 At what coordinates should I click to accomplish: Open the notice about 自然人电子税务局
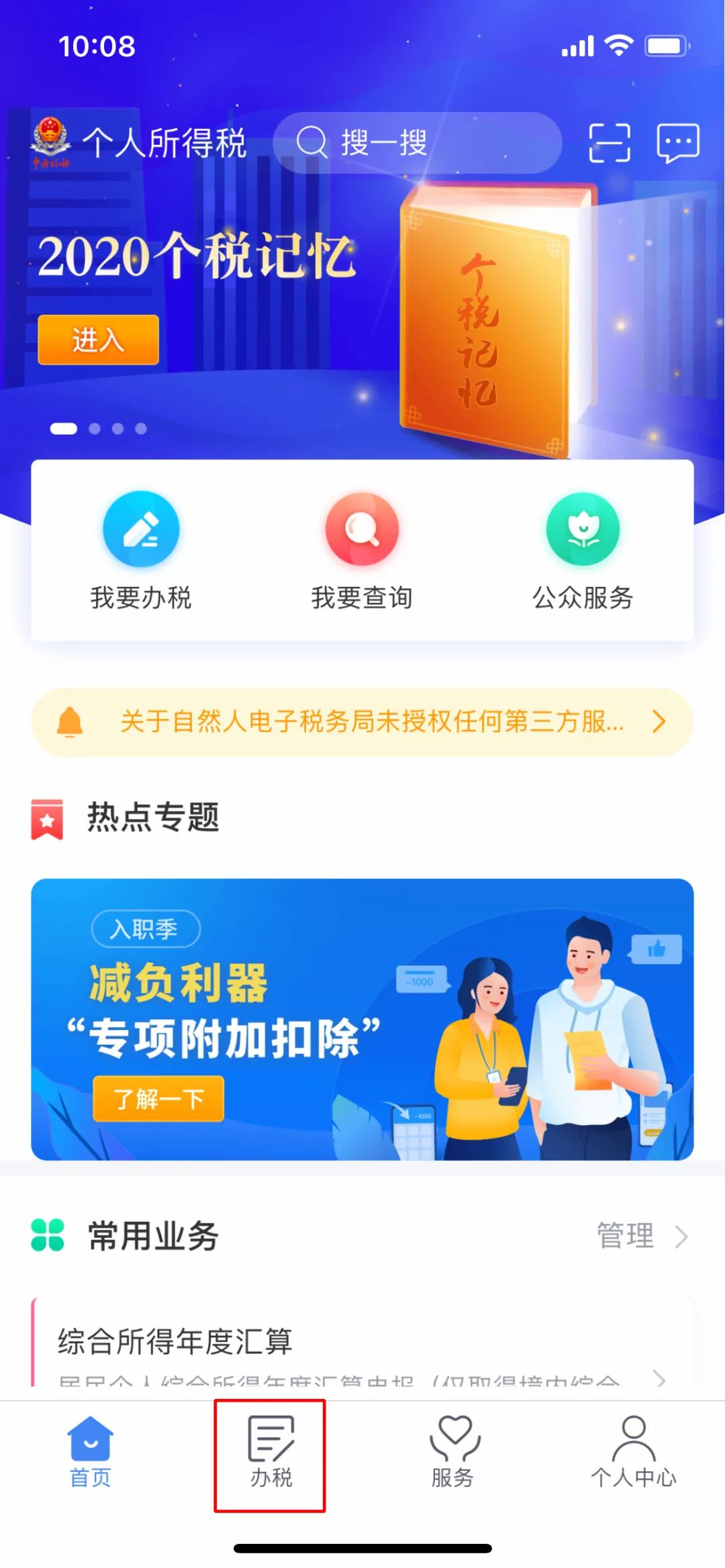[362, 722]
